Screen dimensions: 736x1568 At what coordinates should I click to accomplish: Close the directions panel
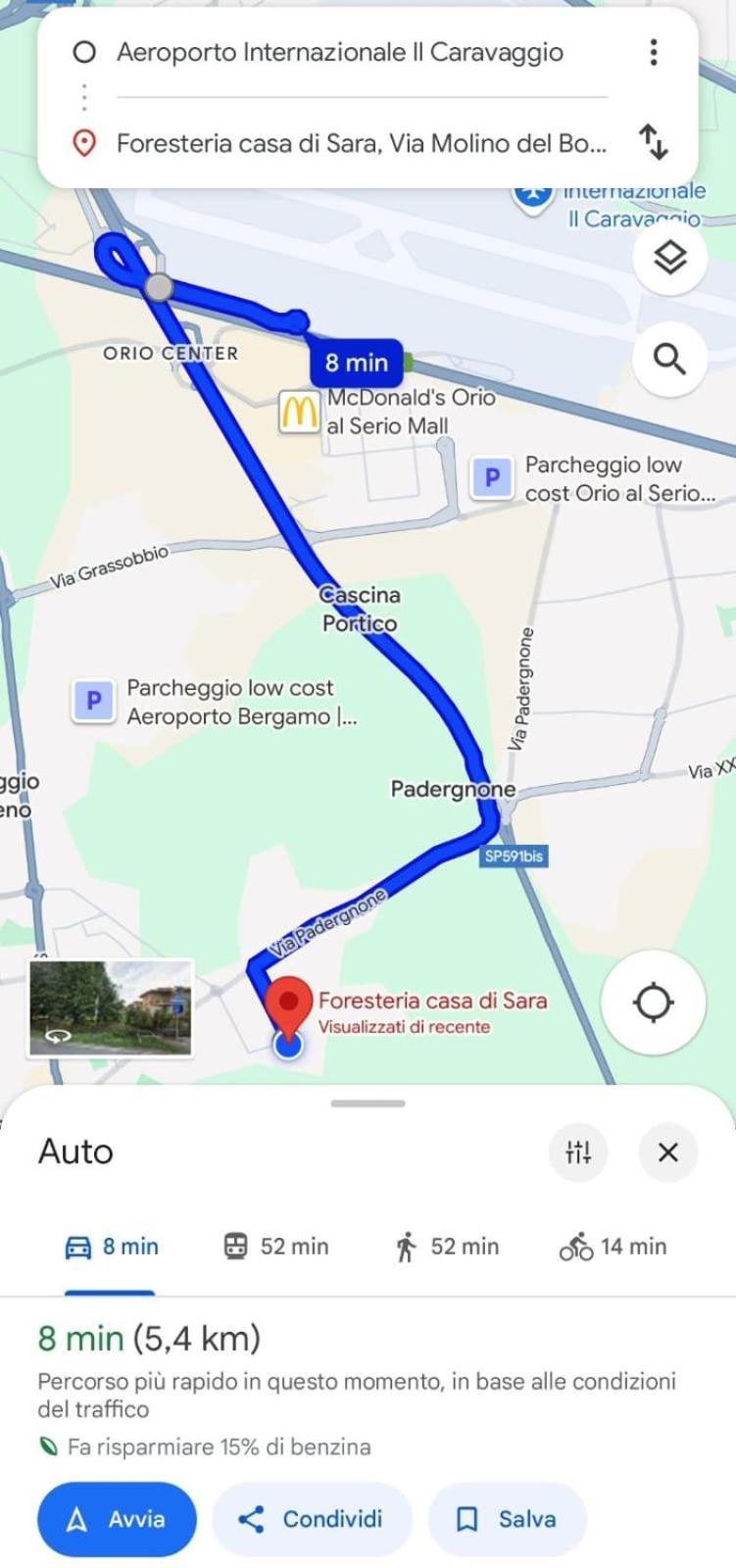pyautogui.click(x=668, y=1151)
